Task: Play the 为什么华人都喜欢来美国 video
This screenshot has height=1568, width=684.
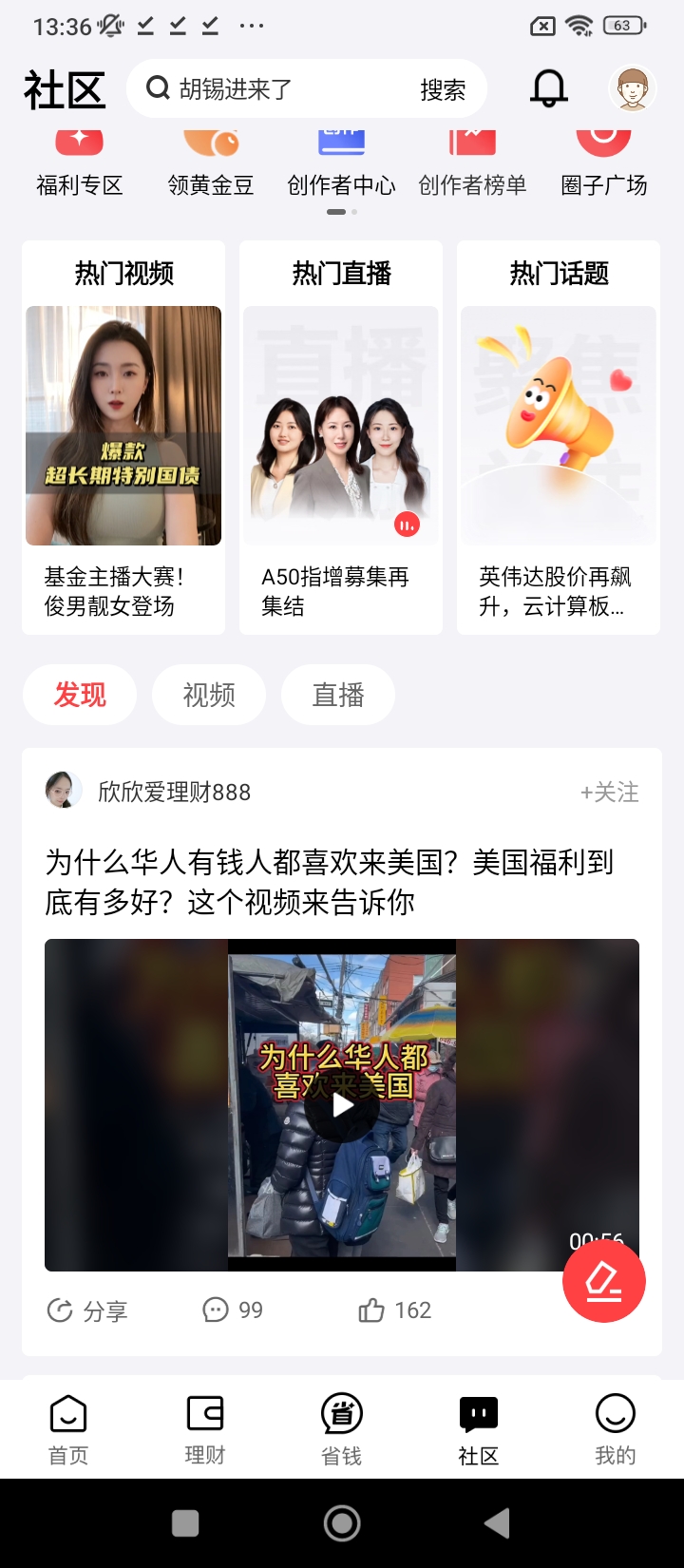Action: (x=342, y=1104)
